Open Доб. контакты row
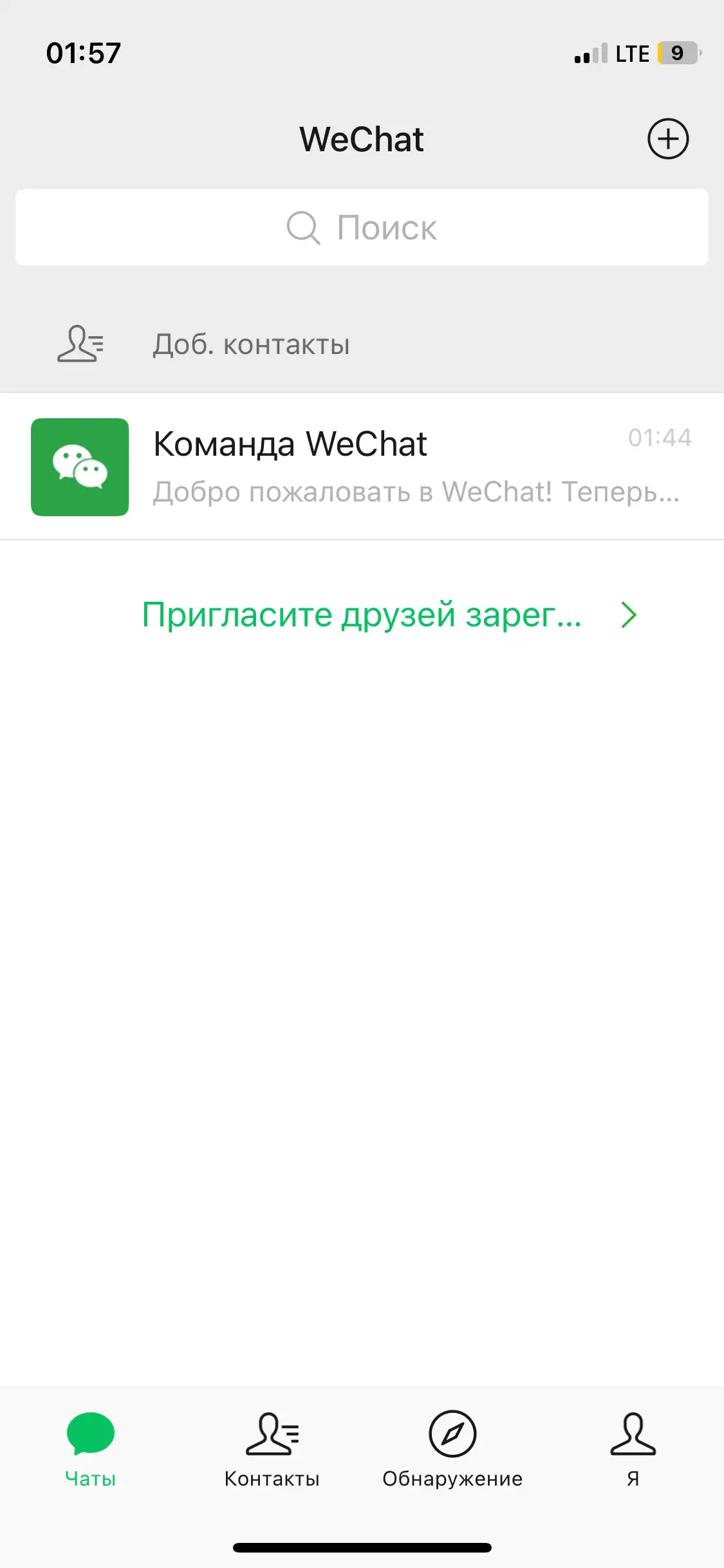The image size is (724, 1568). pyautogui.click(x=362, y=344)
